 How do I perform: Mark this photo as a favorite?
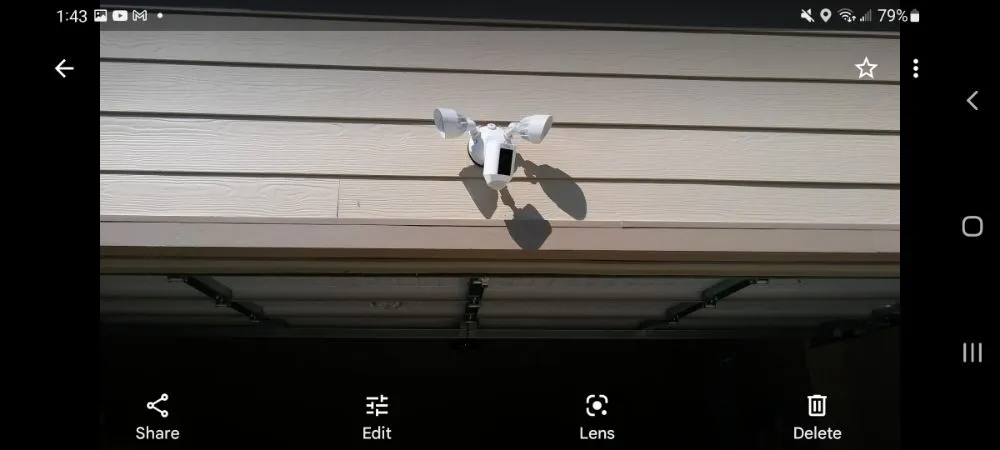866,68
